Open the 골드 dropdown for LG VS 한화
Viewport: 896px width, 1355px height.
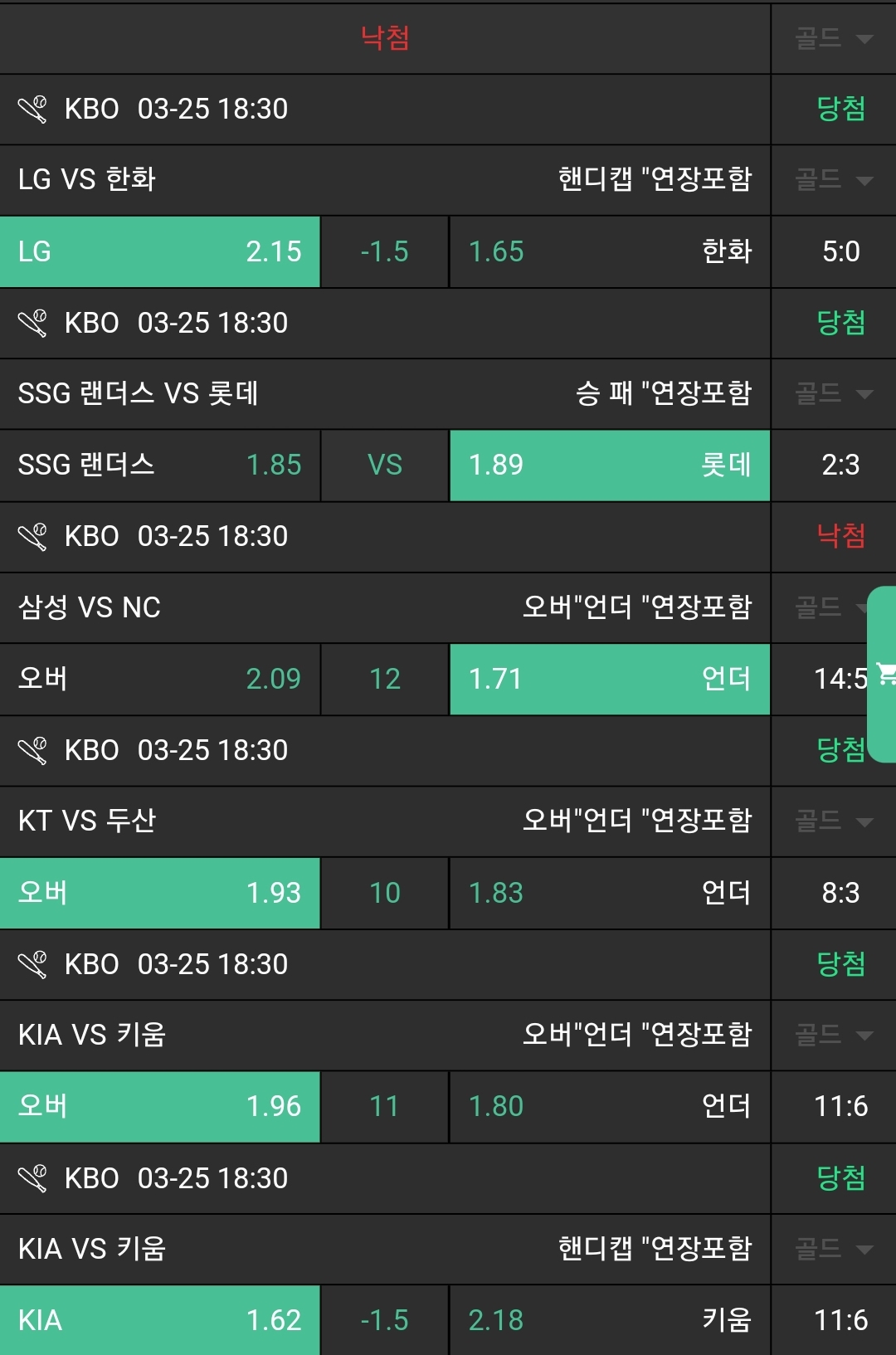[833, 179]
